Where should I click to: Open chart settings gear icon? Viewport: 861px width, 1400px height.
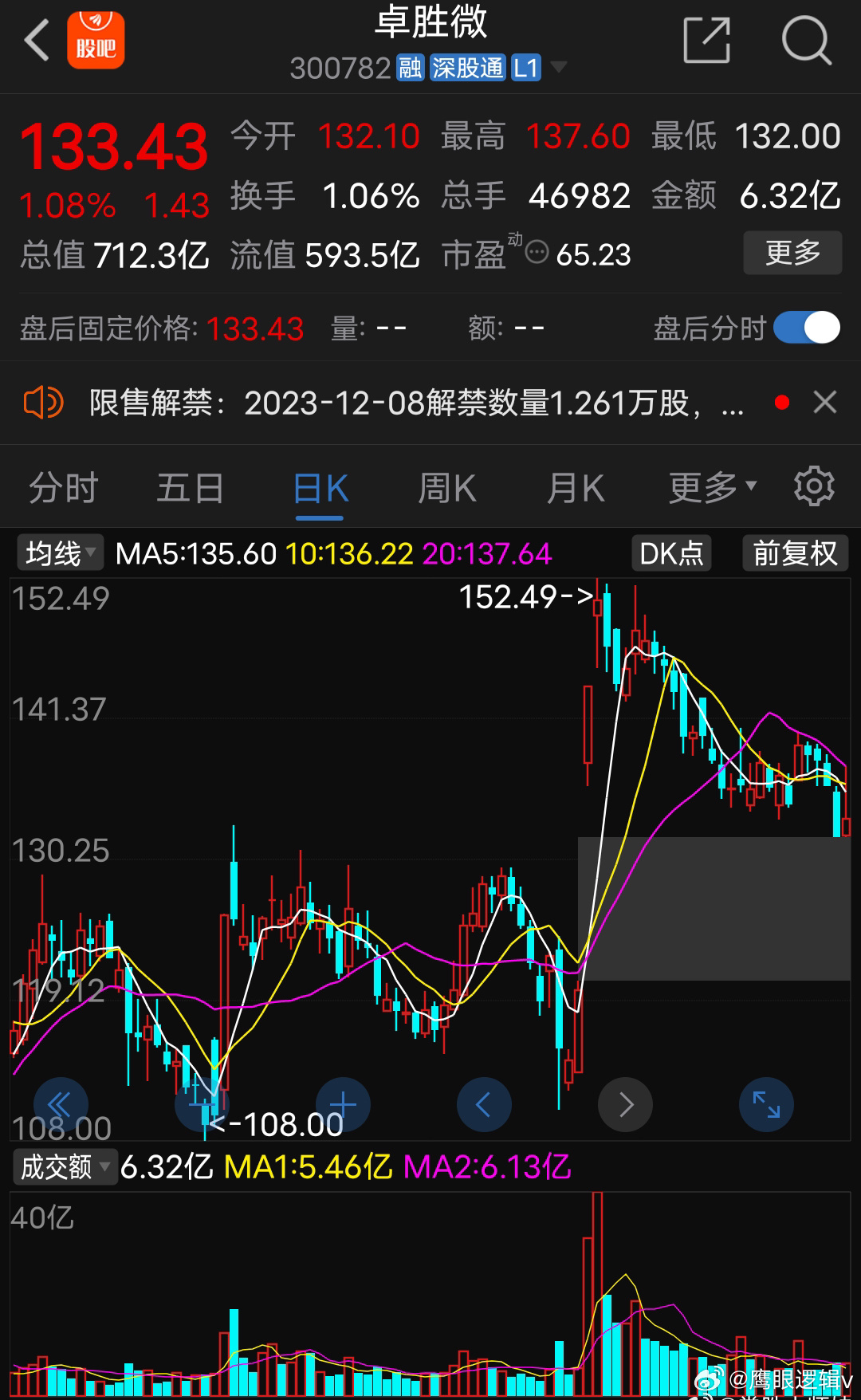pos(814,486)
